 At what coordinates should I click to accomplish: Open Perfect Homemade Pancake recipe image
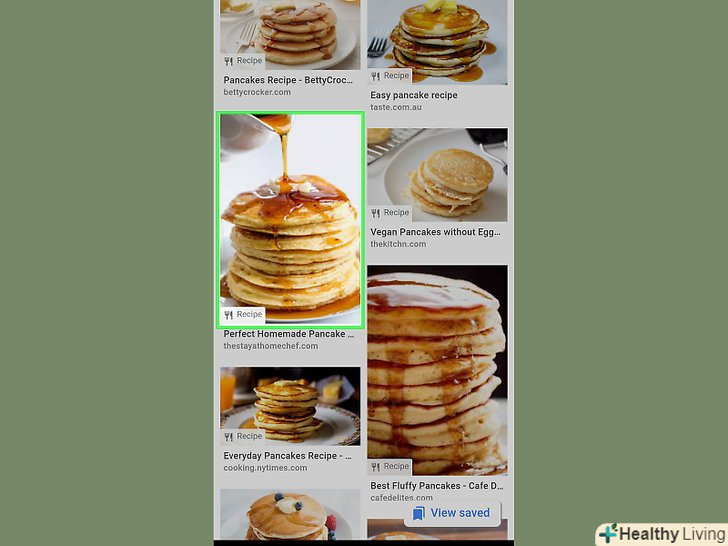click(290, 218)
